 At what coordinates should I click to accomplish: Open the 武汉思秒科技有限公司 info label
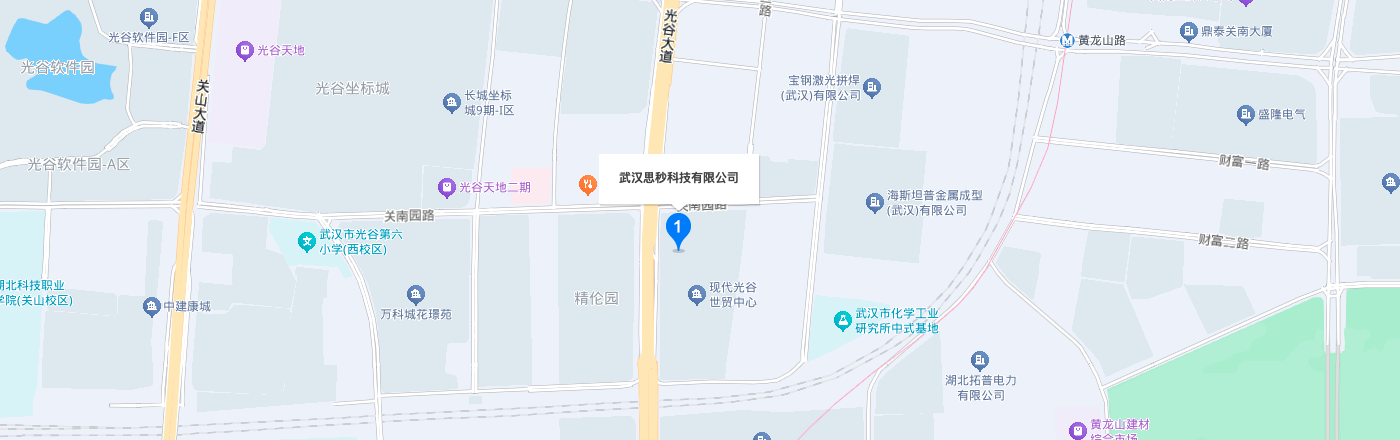[679, 179]
